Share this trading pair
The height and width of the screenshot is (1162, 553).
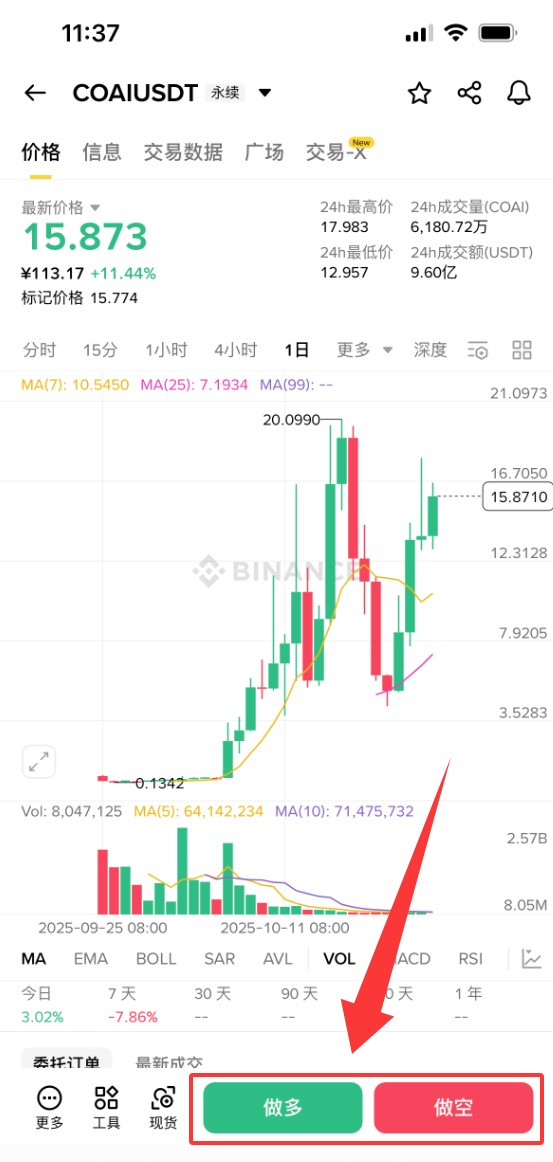coord(469,93)
